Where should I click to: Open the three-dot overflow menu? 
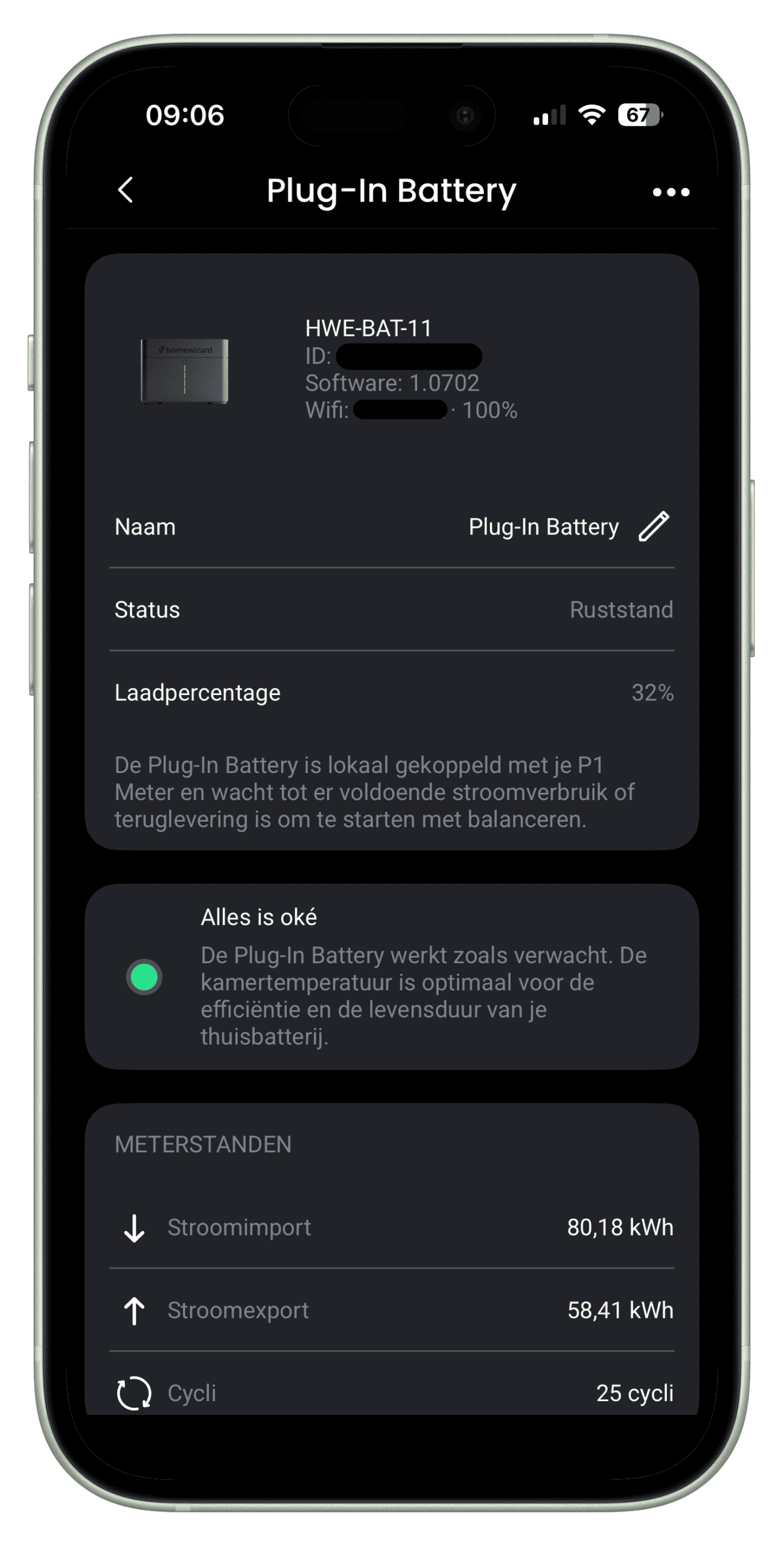point(671,192)
